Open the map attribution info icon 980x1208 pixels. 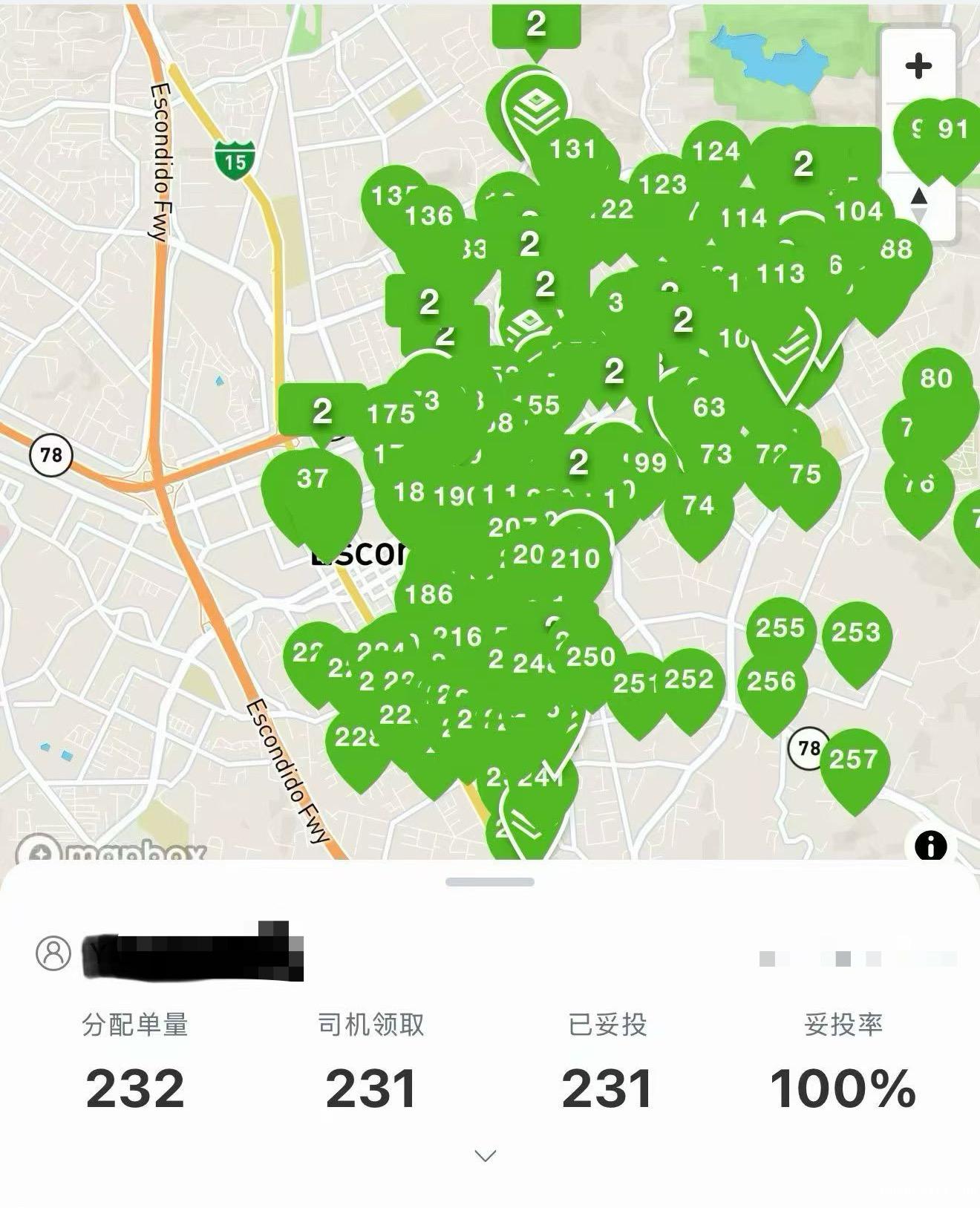(x=930, y=846)
